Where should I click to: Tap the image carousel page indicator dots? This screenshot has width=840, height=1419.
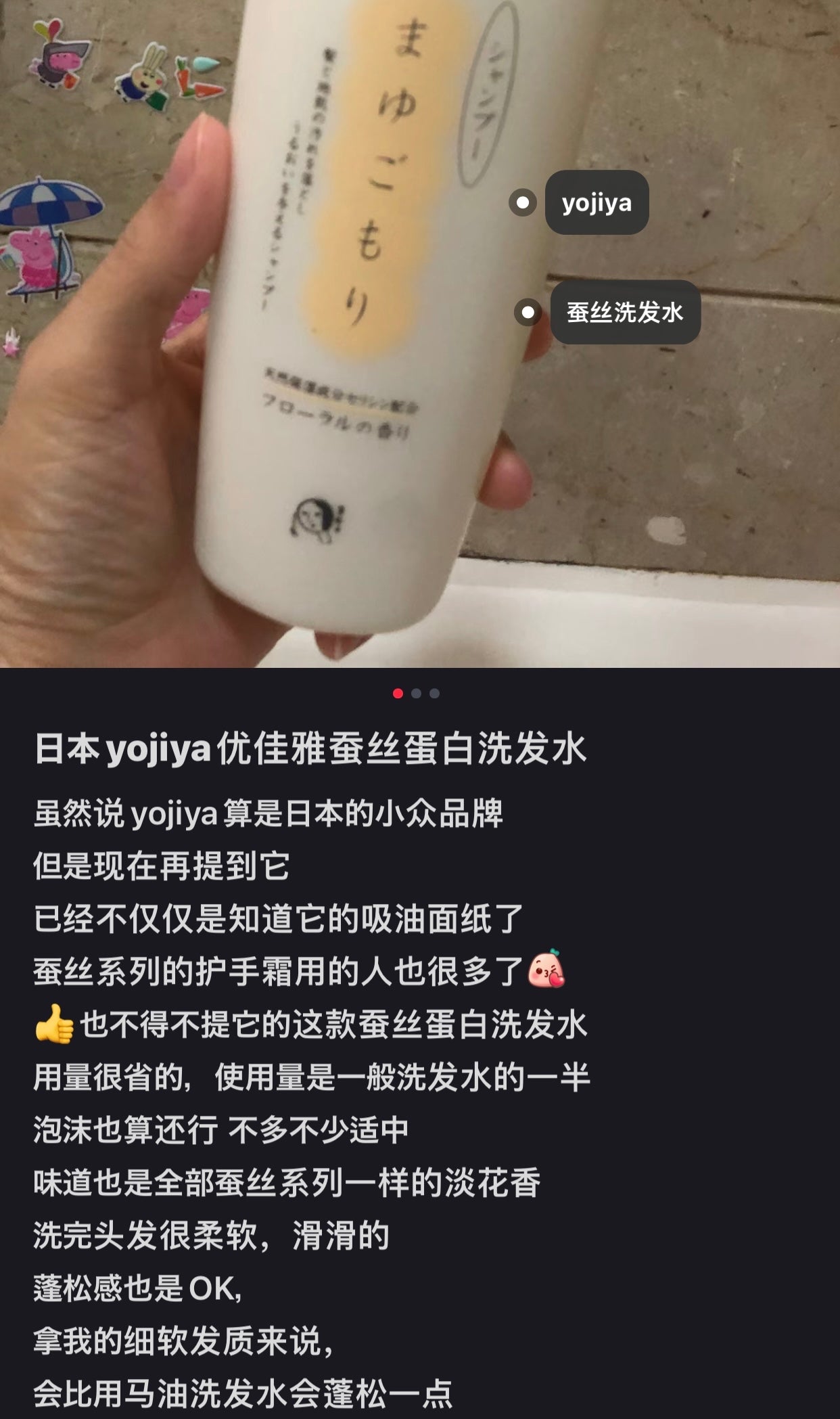point(416,693)
